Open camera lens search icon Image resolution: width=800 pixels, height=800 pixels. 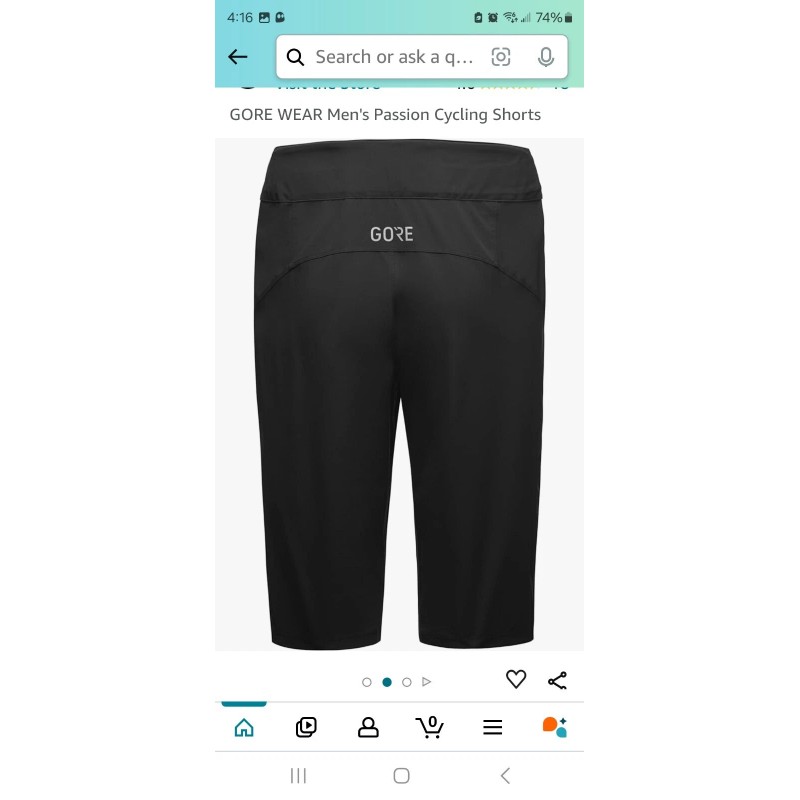click(501, 57)
